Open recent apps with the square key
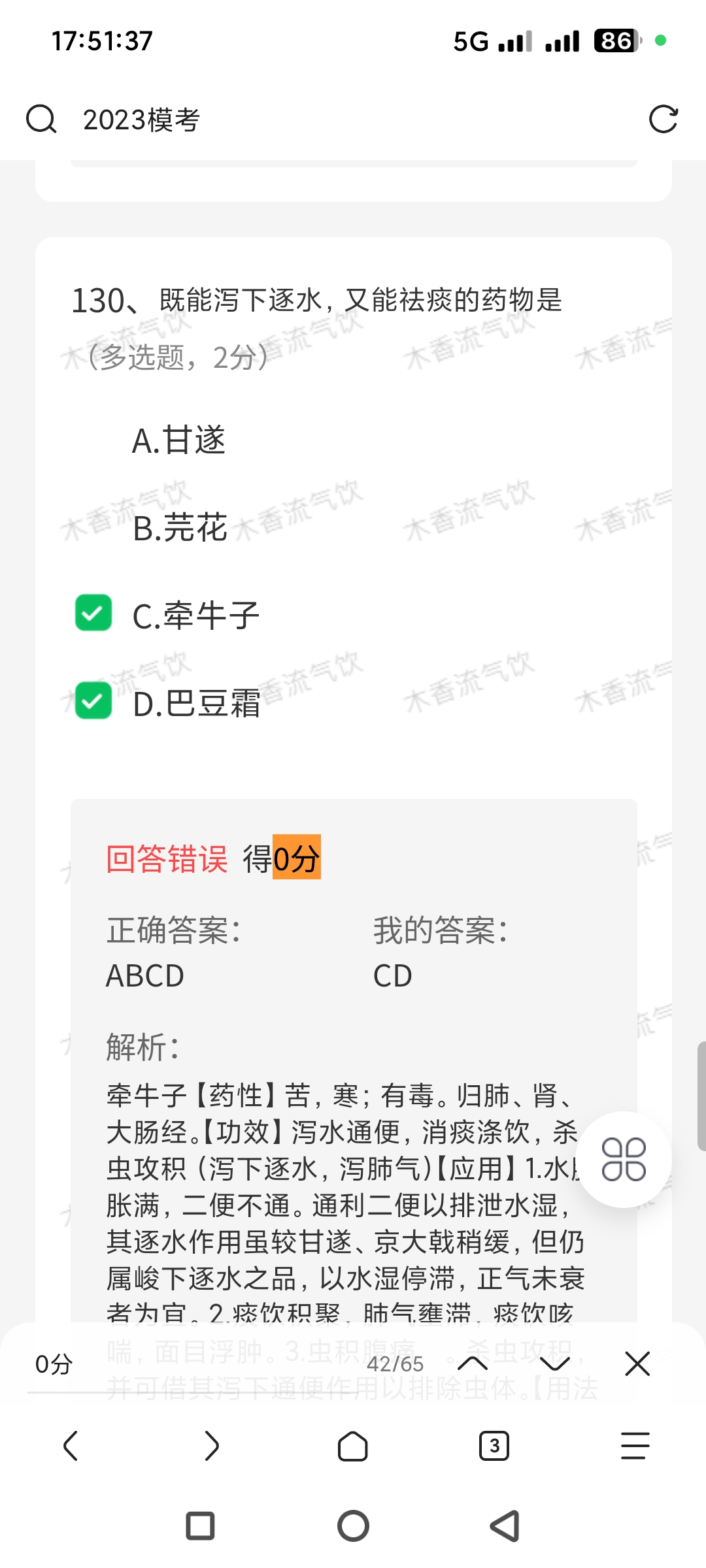The width and height of the screenshot is (706, 1568). (x=200, y=1526)
